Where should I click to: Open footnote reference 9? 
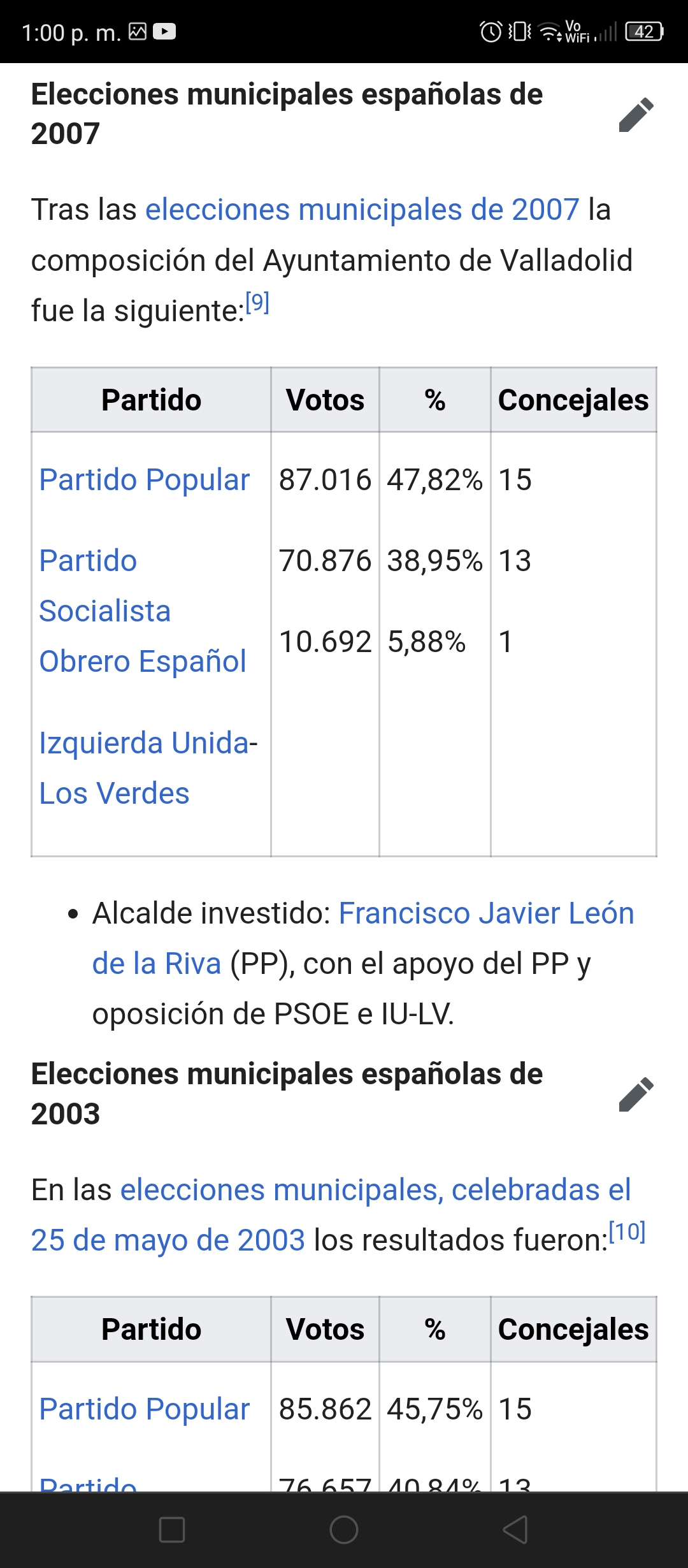257,301
